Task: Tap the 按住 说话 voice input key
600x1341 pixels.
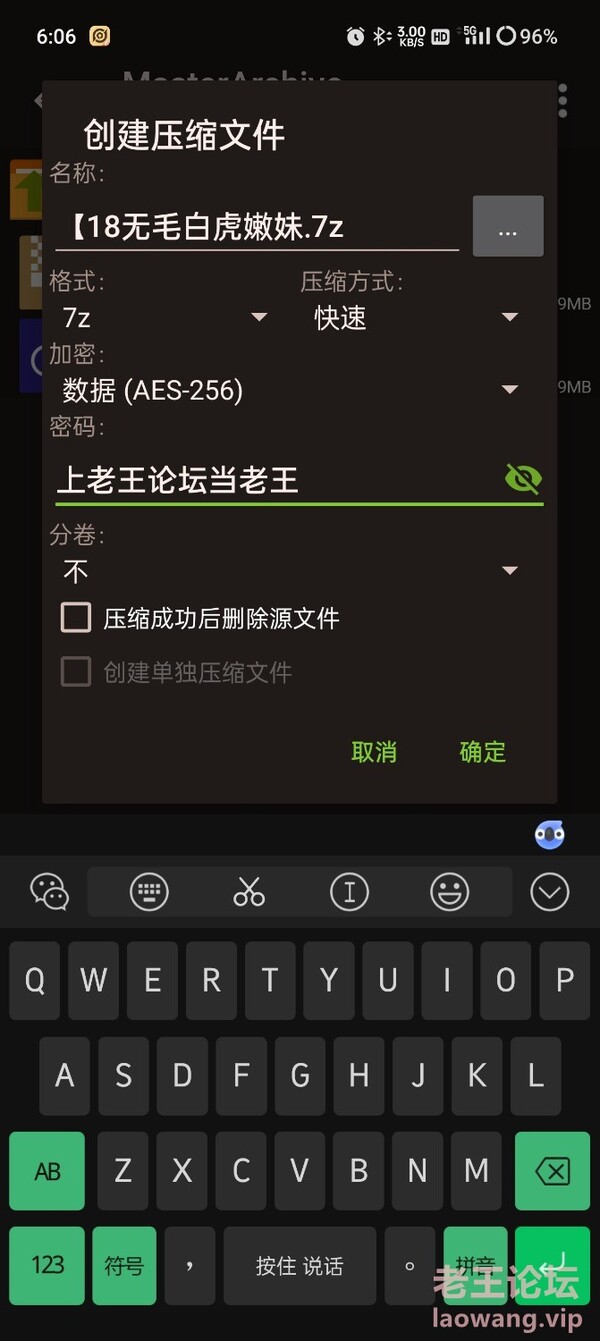Action: [x=299, y=1266]
